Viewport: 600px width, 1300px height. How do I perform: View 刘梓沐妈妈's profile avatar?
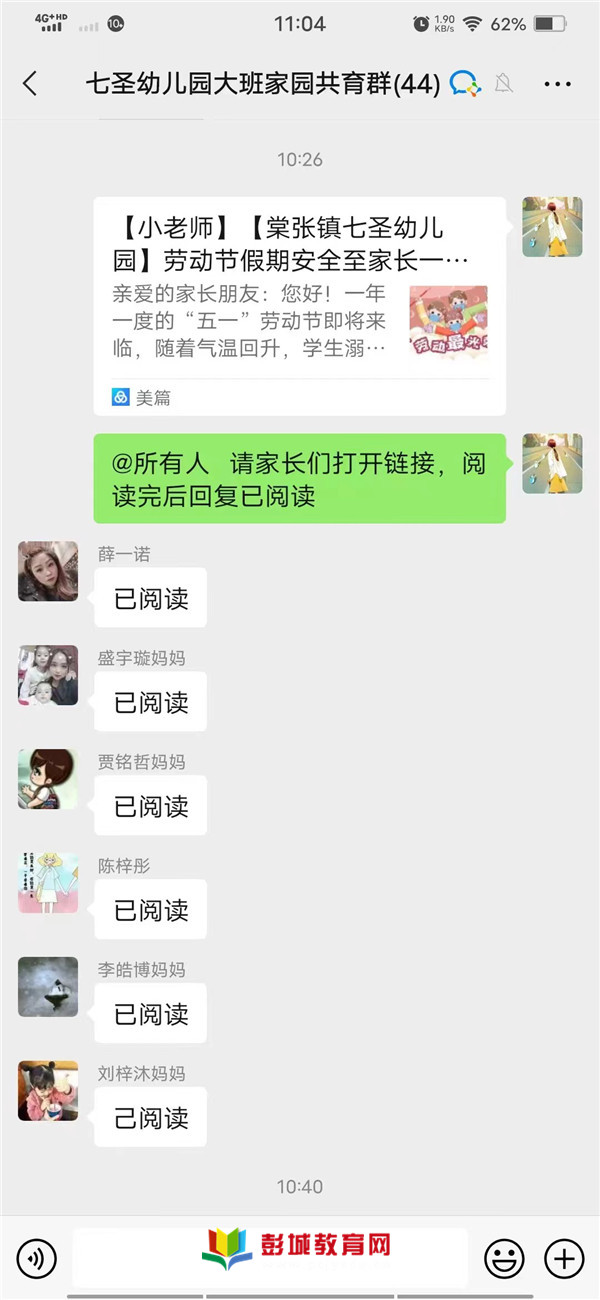click(48, 1091)
